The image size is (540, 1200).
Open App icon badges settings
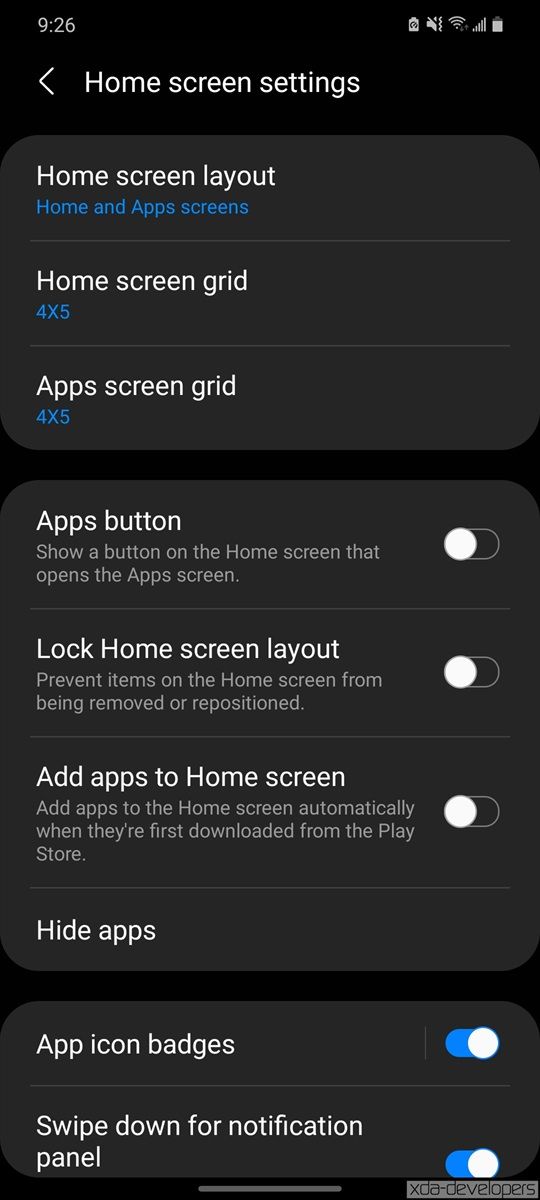click(x=212, y=1044)
